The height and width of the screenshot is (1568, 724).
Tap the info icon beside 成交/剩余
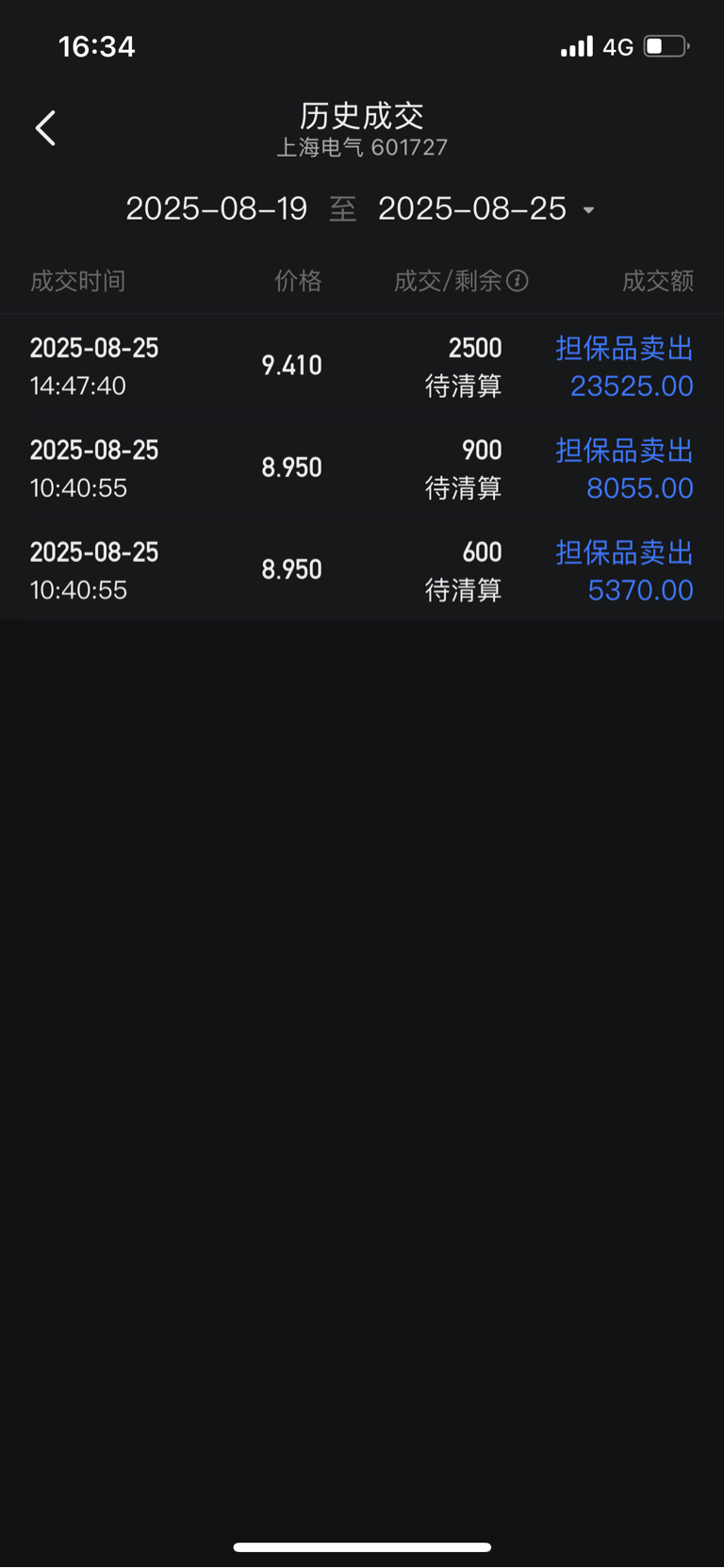(518, 281)
